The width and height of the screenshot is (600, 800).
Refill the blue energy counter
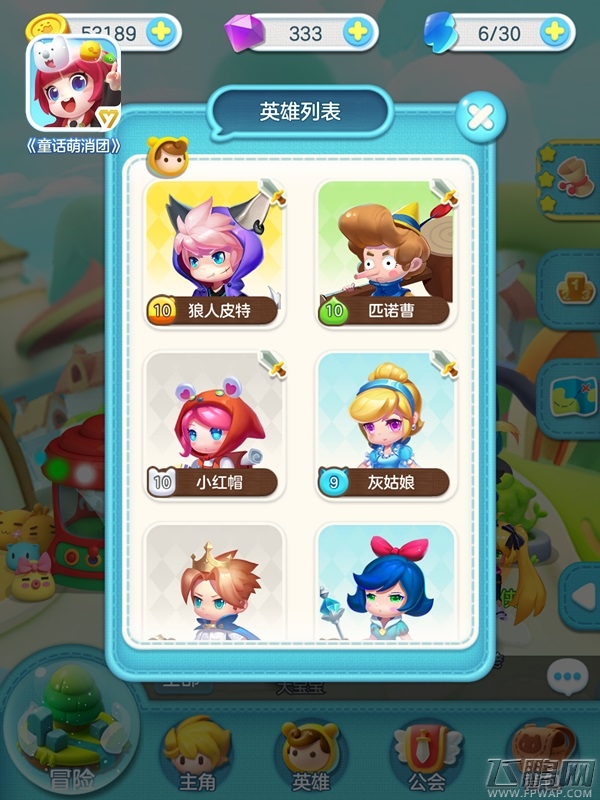tap(553, 32)
